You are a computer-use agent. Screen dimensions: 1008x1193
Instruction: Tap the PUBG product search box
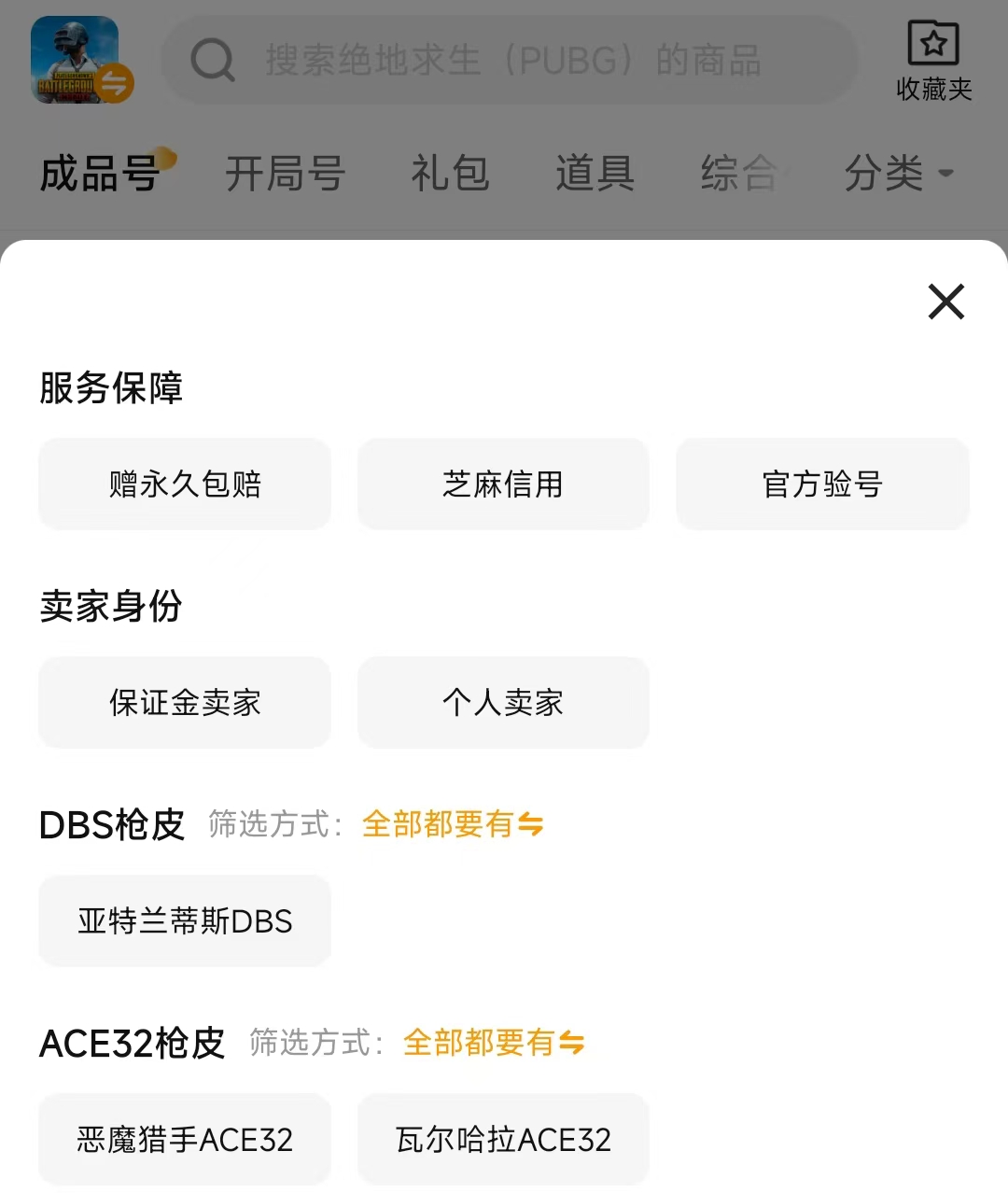click(511, 62)
